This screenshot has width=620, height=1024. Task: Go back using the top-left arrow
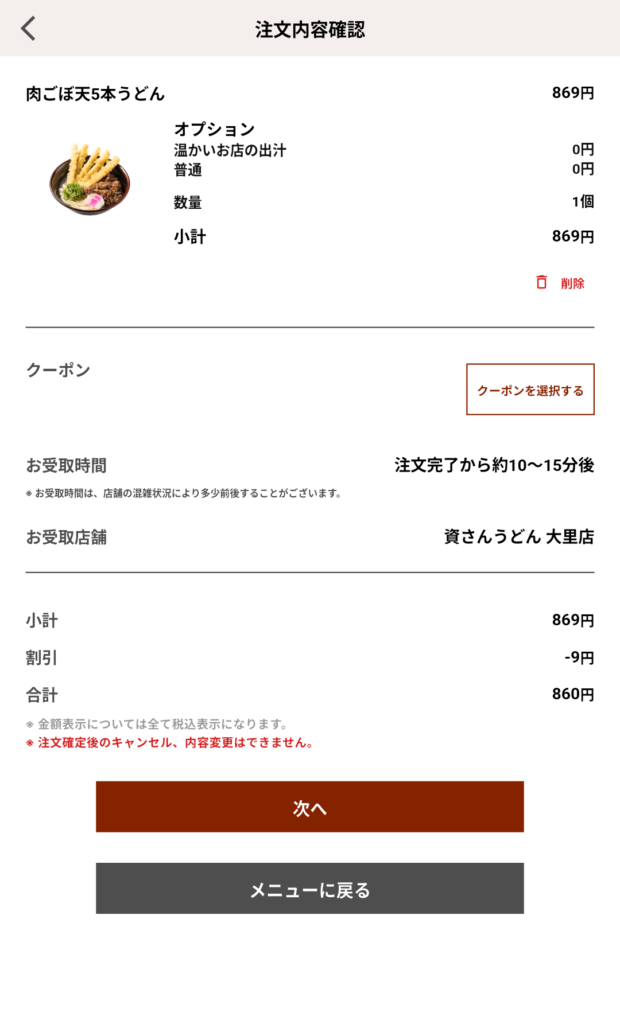click(28, 28)
